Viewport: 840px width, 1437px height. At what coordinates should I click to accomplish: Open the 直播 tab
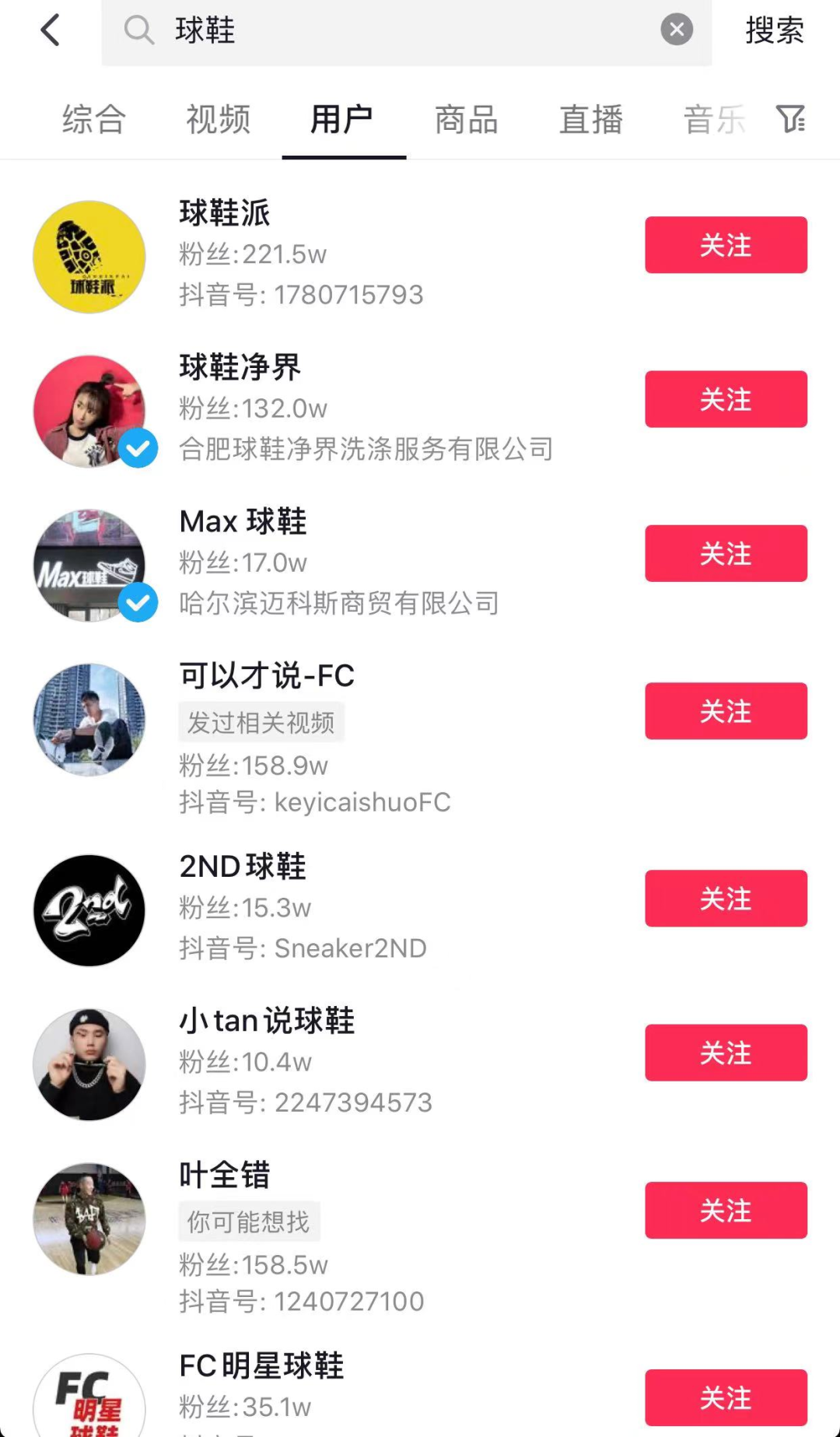591,119
